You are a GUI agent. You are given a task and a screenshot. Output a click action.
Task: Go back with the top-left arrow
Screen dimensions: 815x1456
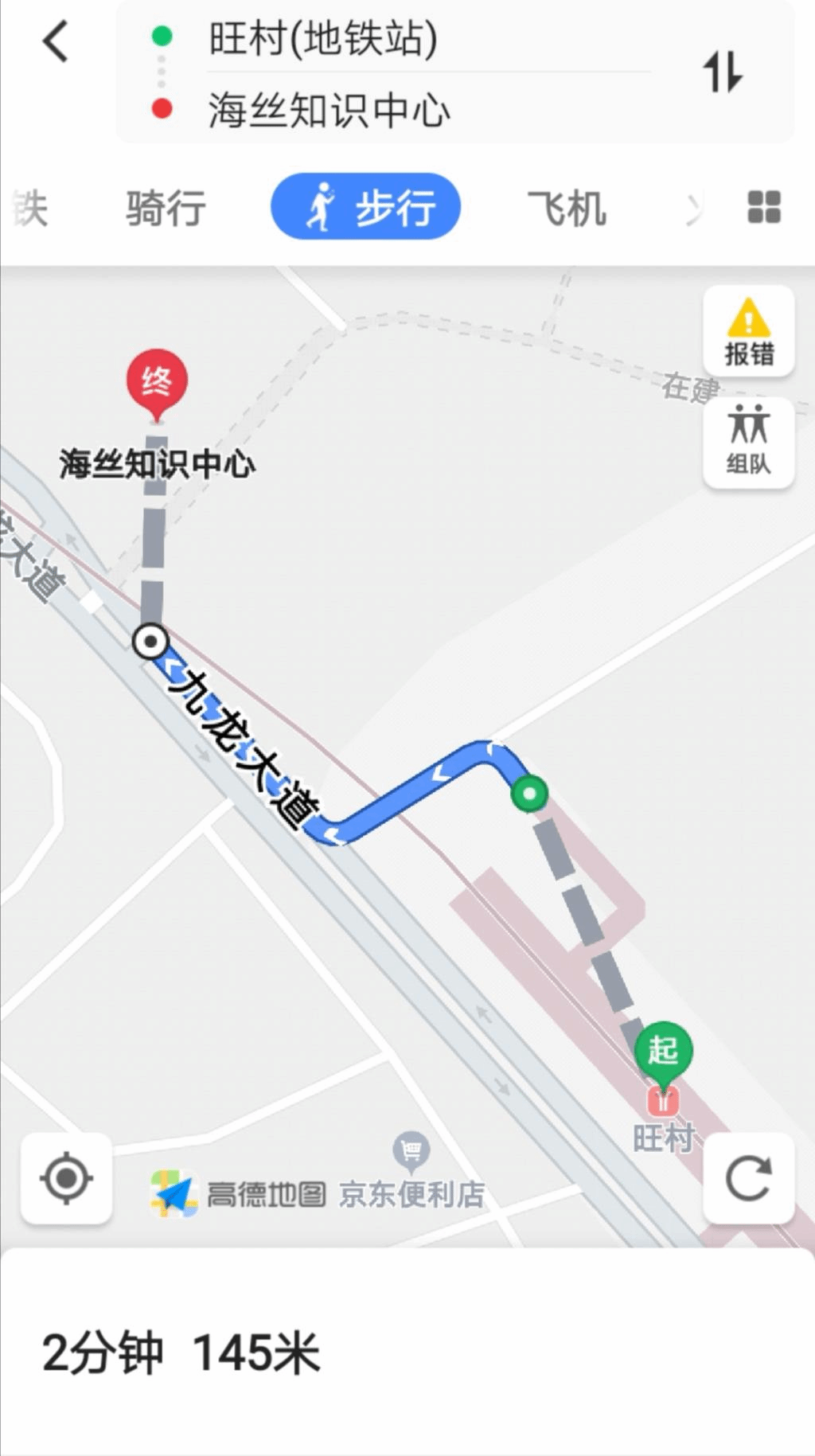[56, 41]
